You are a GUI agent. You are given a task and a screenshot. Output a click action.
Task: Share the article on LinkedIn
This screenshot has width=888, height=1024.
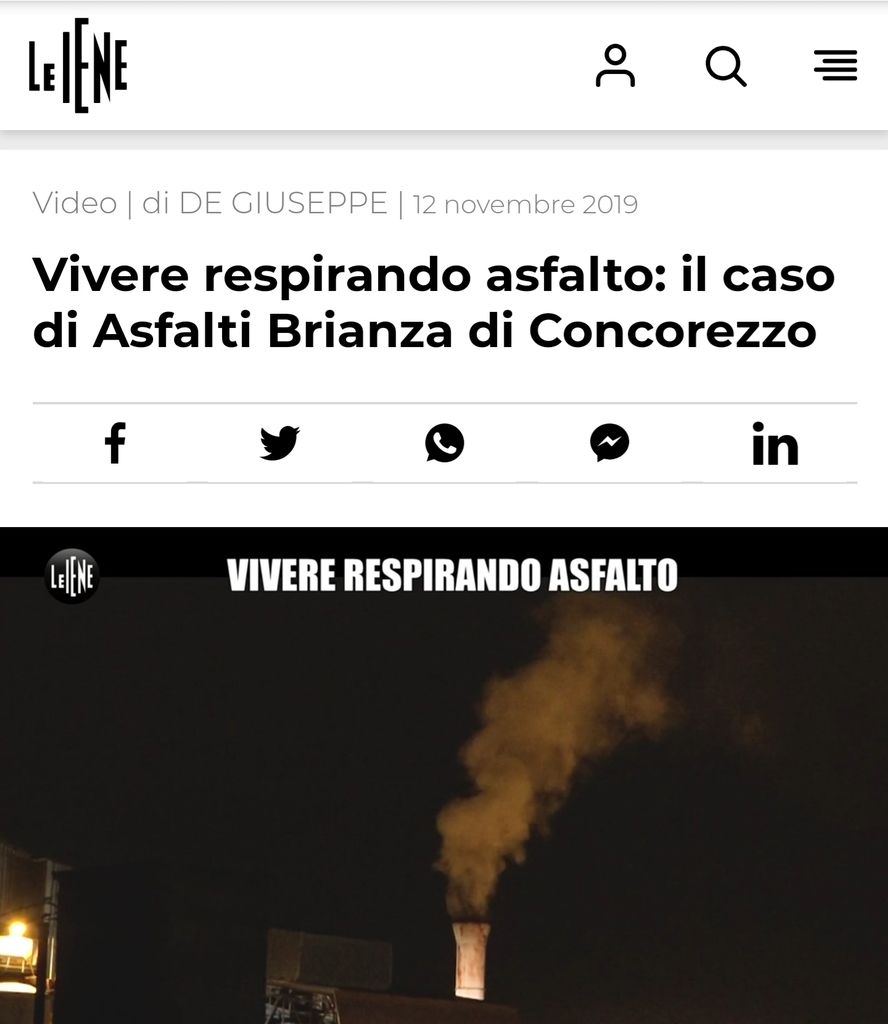tap(775, 445)
